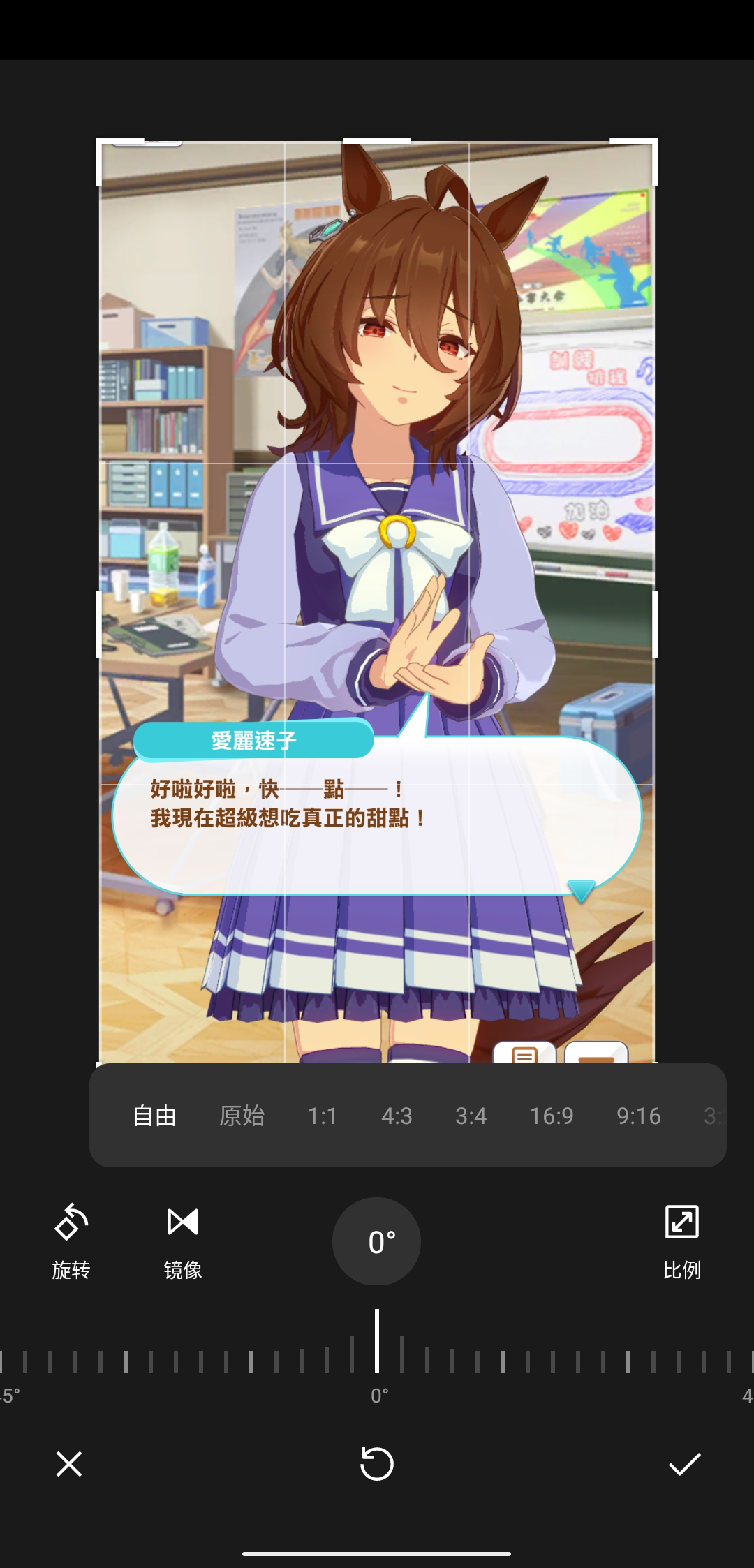Image resolution: width=754 pixels, height=1568 pixels.
Task: Switch crop ratio to 3:4
Action: (471, 1116)
